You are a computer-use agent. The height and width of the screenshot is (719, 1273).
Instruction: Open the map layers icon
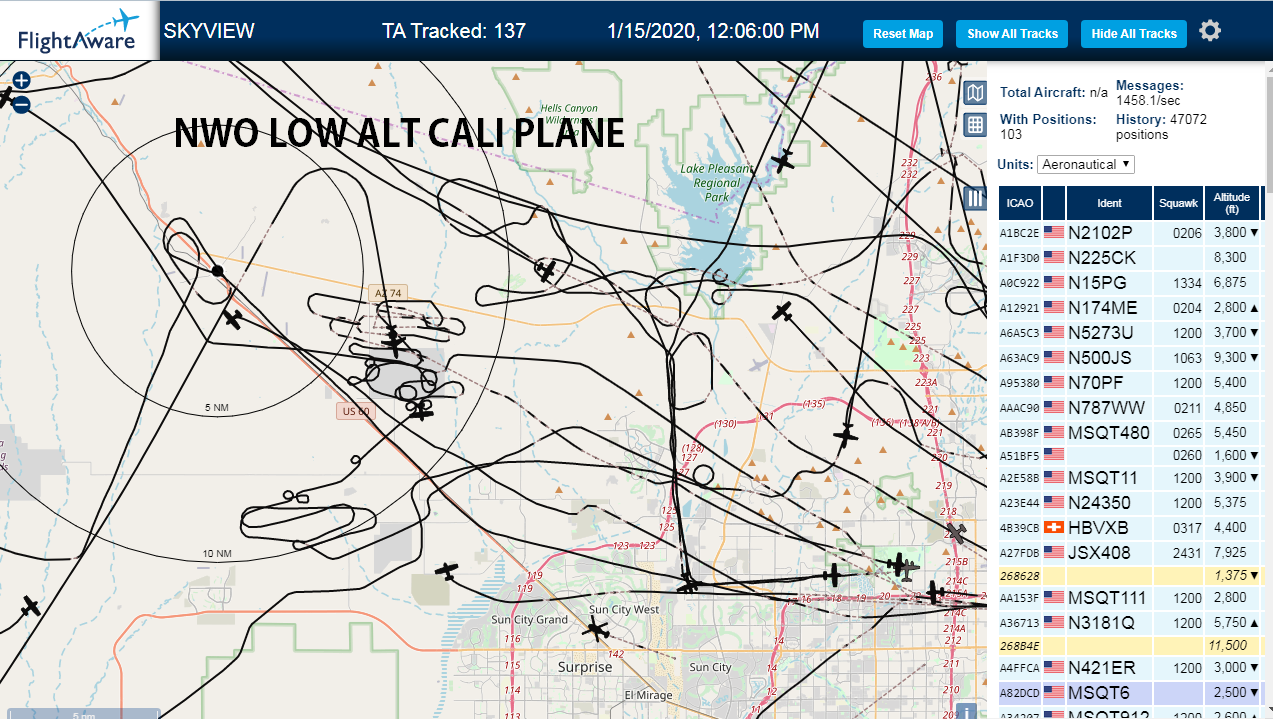click(975, 93)
